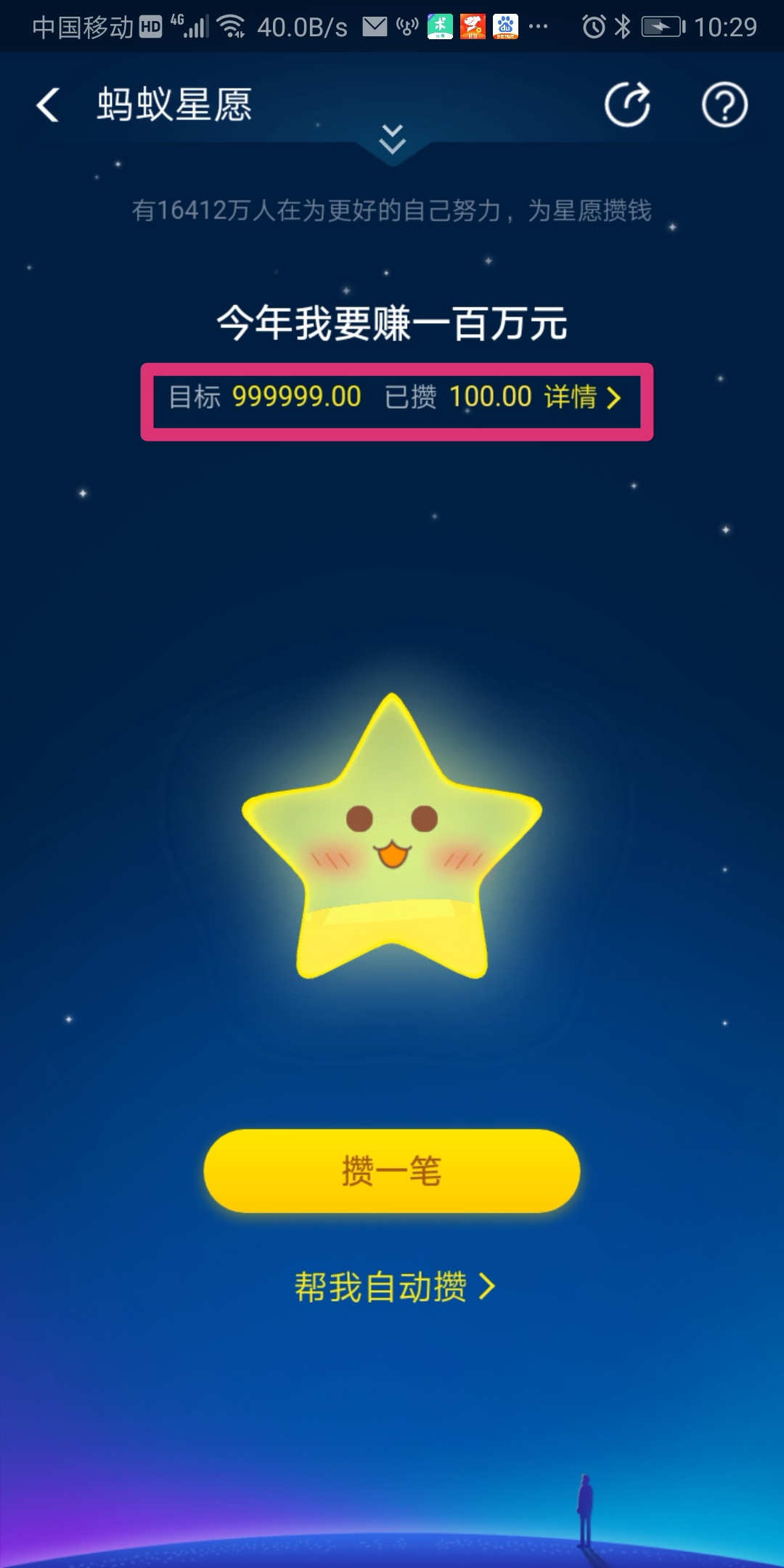Open the help question mark icon
Screen dimensions: 784x1568
click(x=724, y=105)
